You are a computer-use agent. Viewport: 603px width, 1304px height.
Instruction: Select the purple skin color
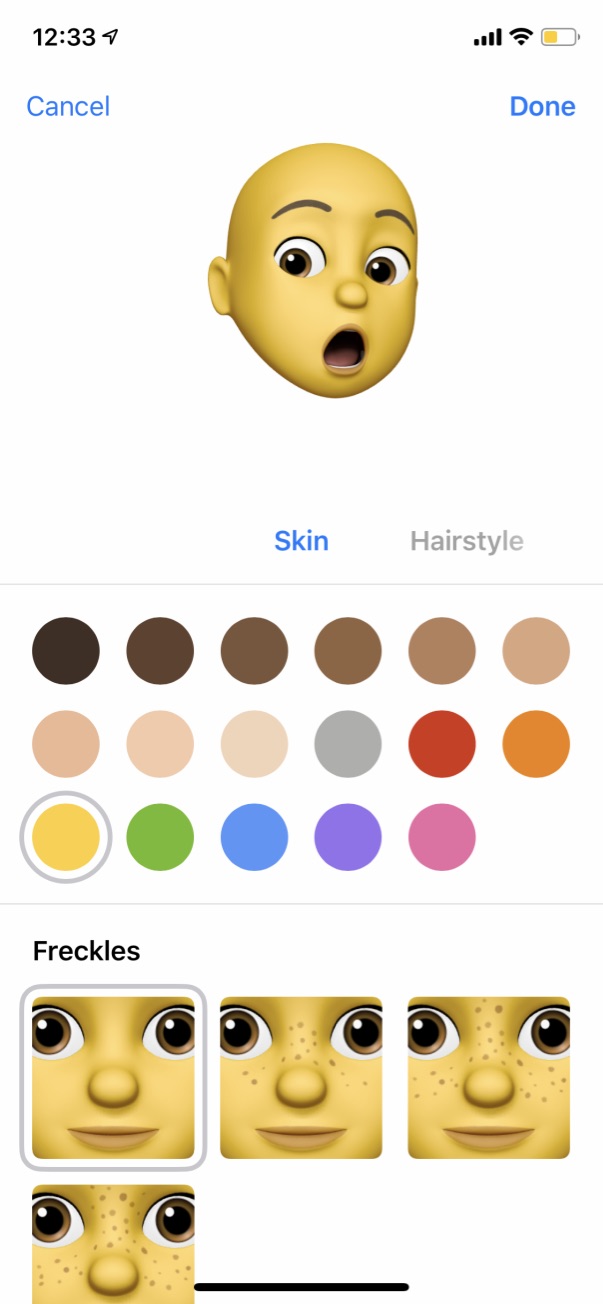click(348, 837)
